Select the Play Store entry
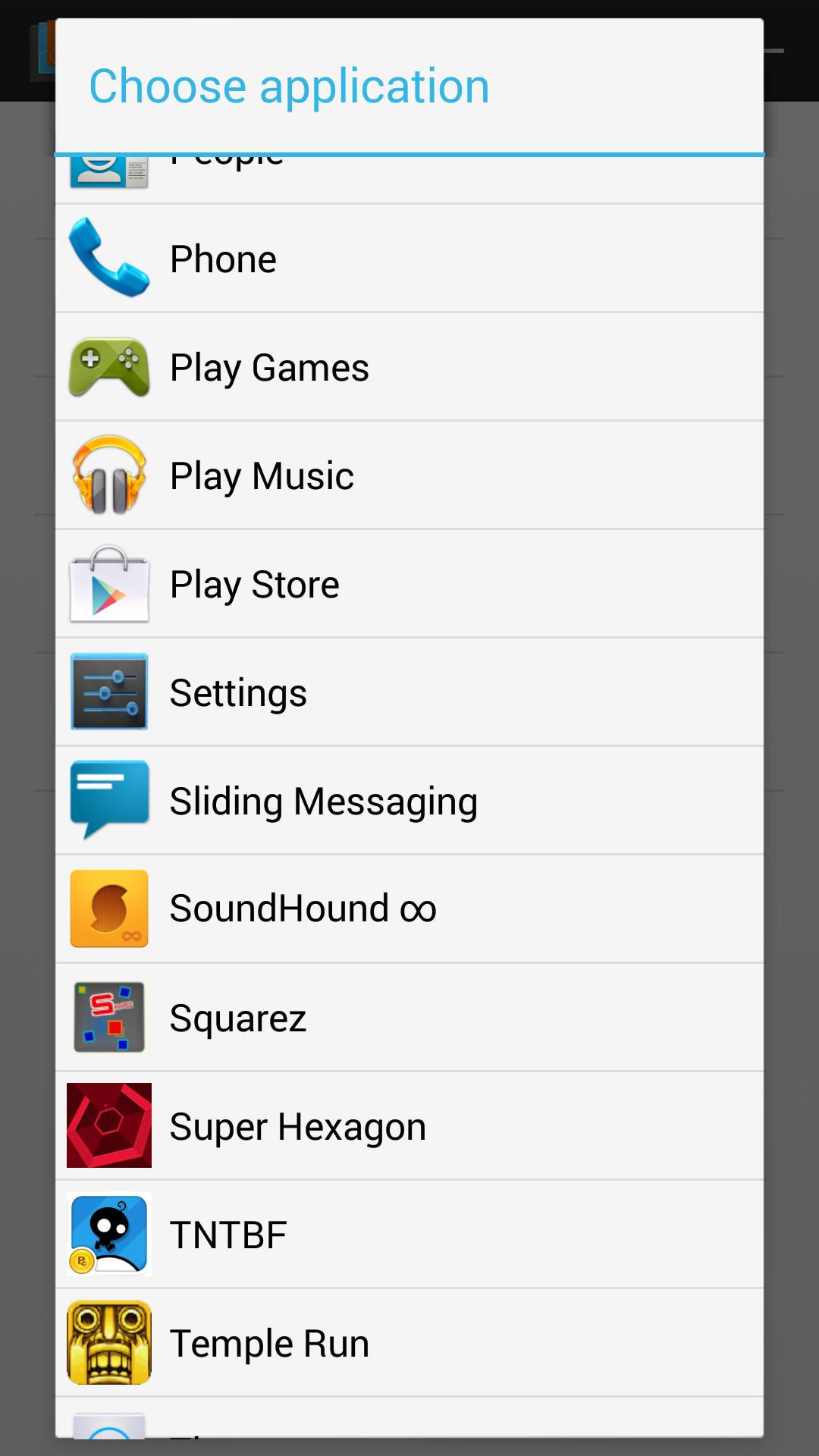The image size is (819, 1456). 409,584
